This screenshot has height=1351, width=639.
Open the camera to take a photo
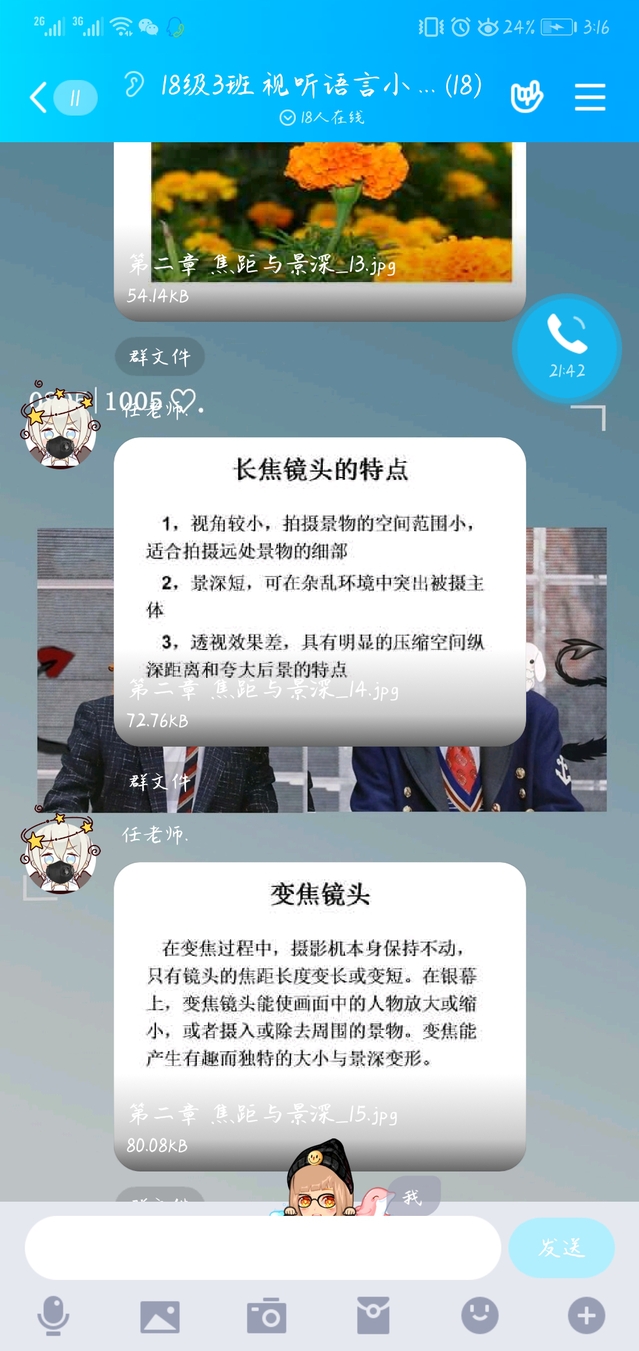[267, 1316]
